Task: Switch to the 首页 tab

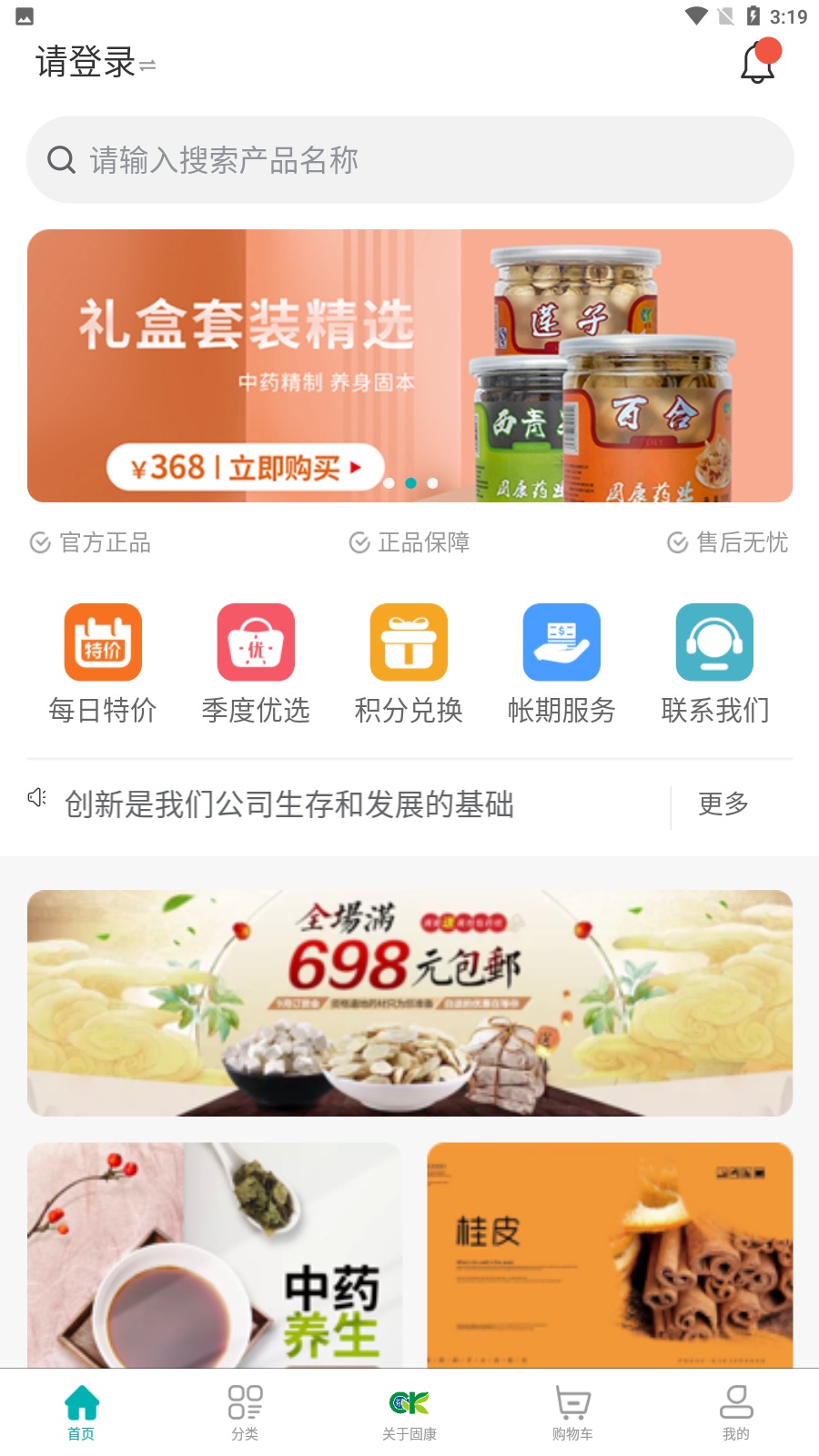Action: point(82,1412)
